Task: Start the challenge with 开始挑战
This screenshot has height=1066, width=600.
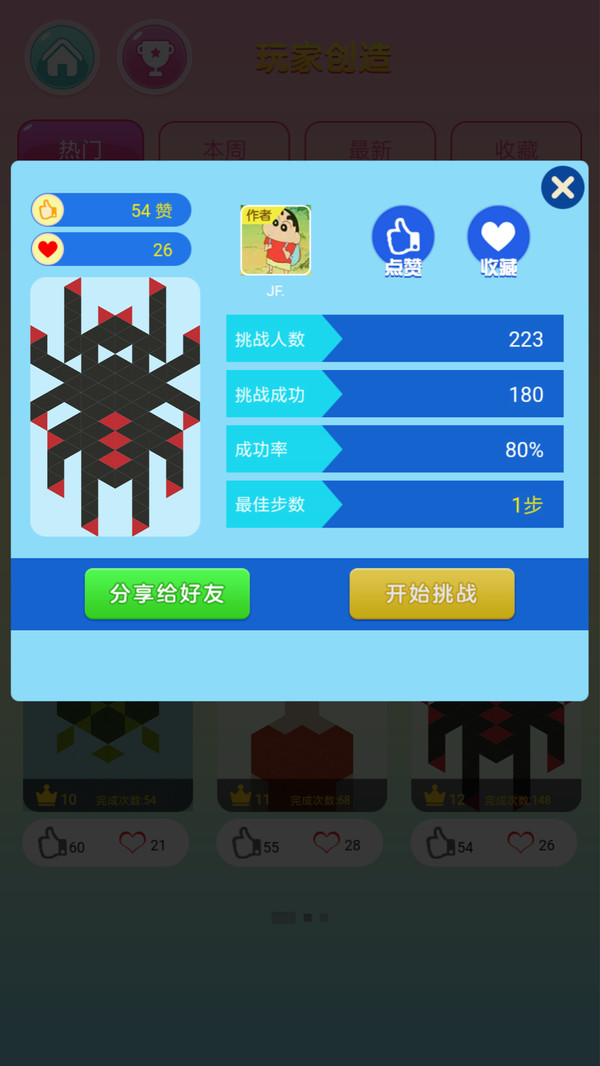Action: pyautogui.click(x=432, y=594)
